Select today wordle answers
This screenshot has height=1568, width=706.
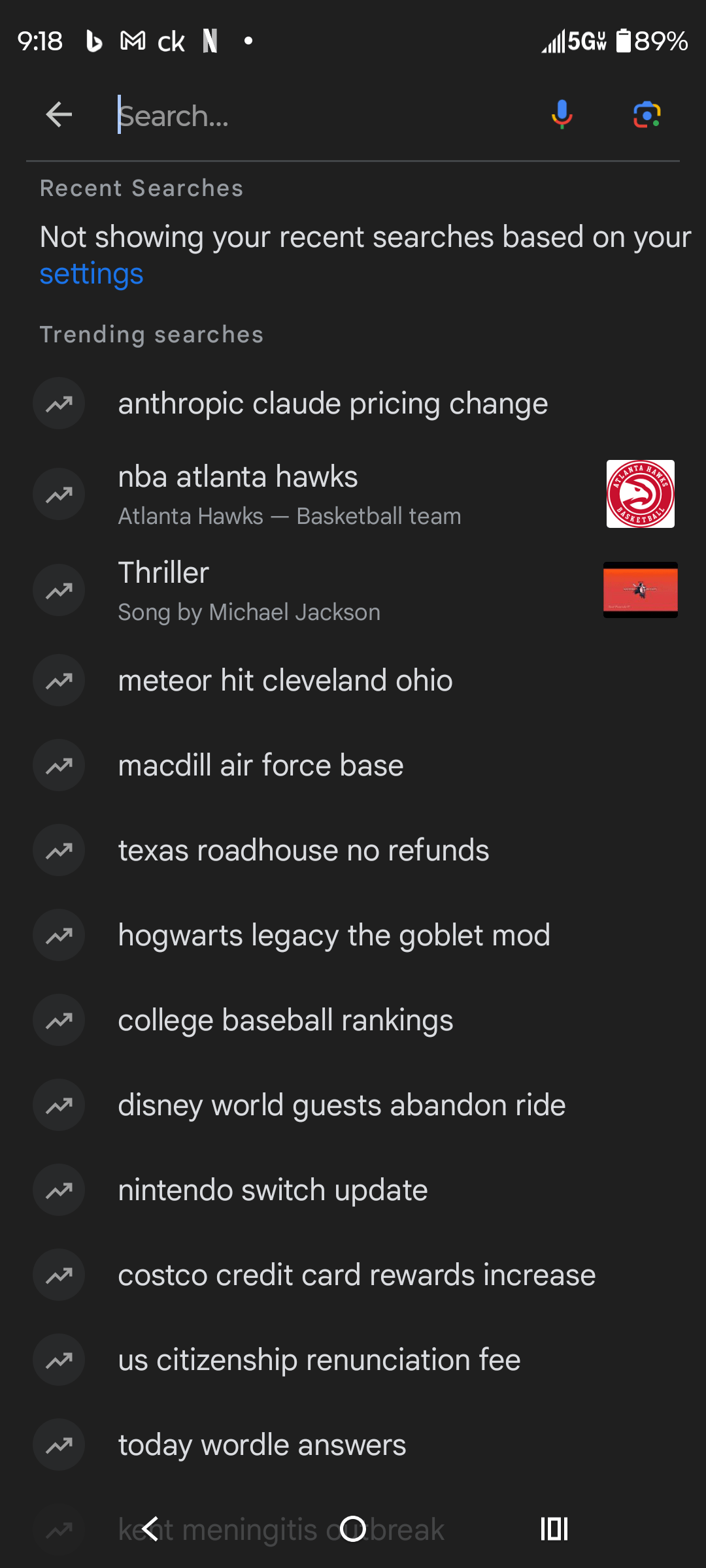(x=261, y=1445)
